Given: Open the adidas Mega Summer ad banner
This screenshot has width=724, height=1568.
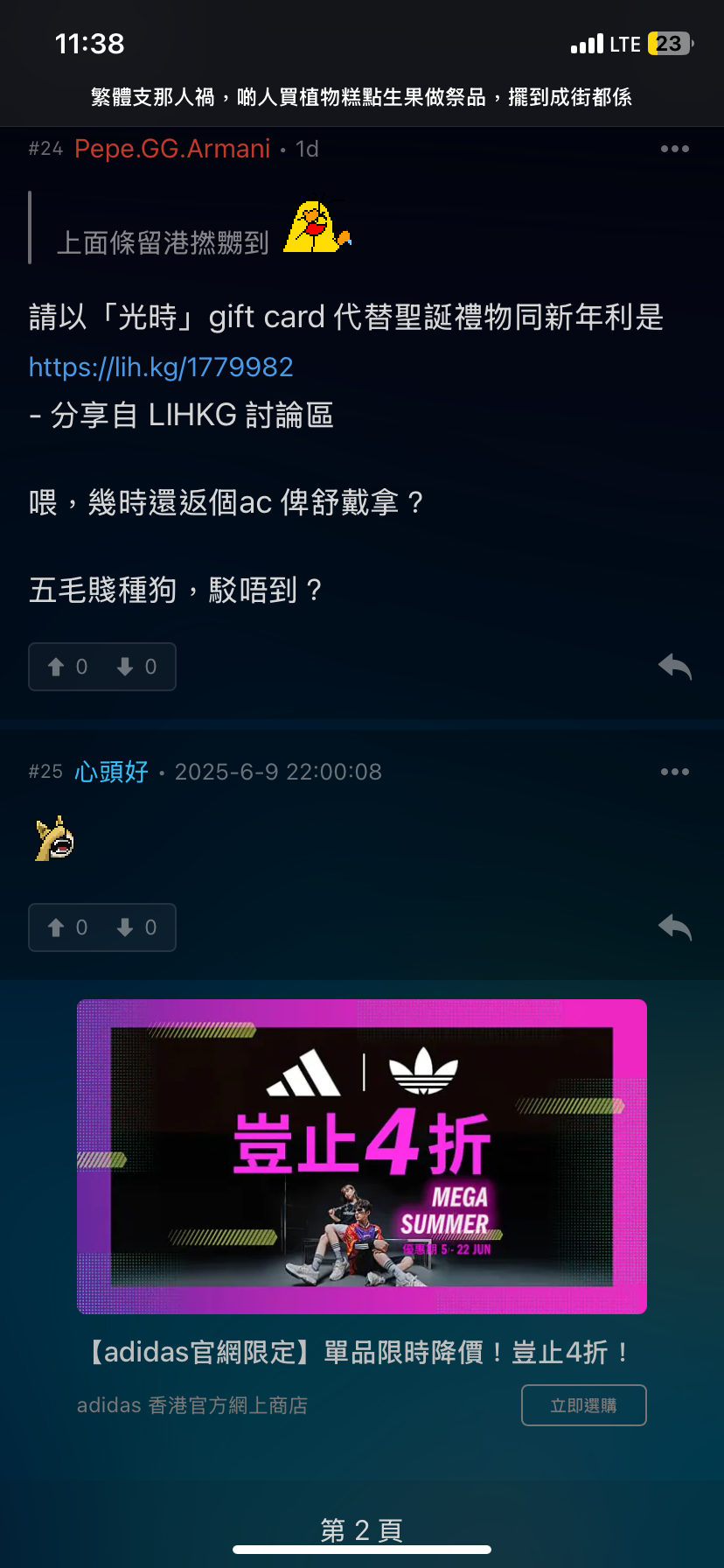Looking at the screenshot, I should coord(362,1156).
